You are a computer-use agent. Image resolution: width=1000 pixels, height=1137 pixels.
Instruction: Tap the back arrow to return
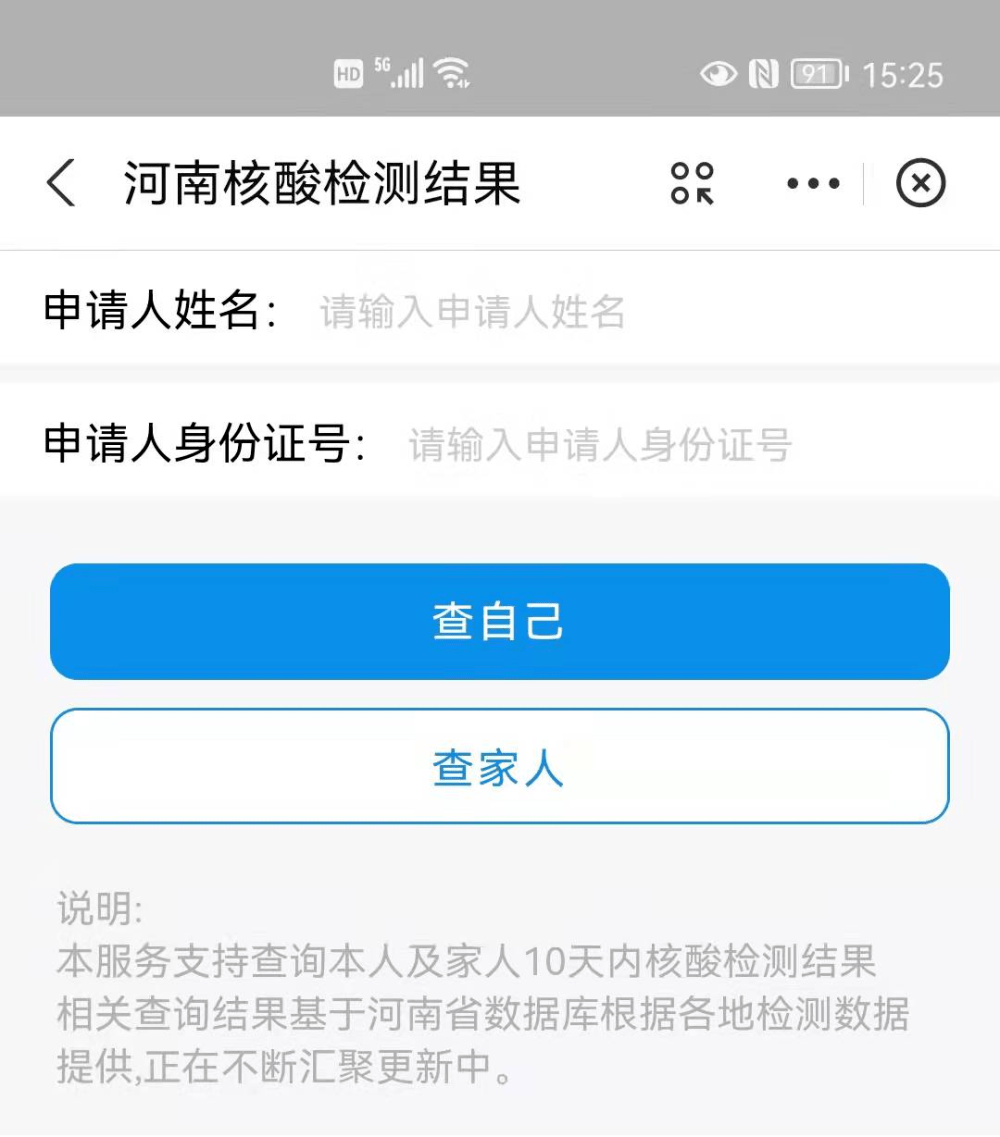[60, 183]
